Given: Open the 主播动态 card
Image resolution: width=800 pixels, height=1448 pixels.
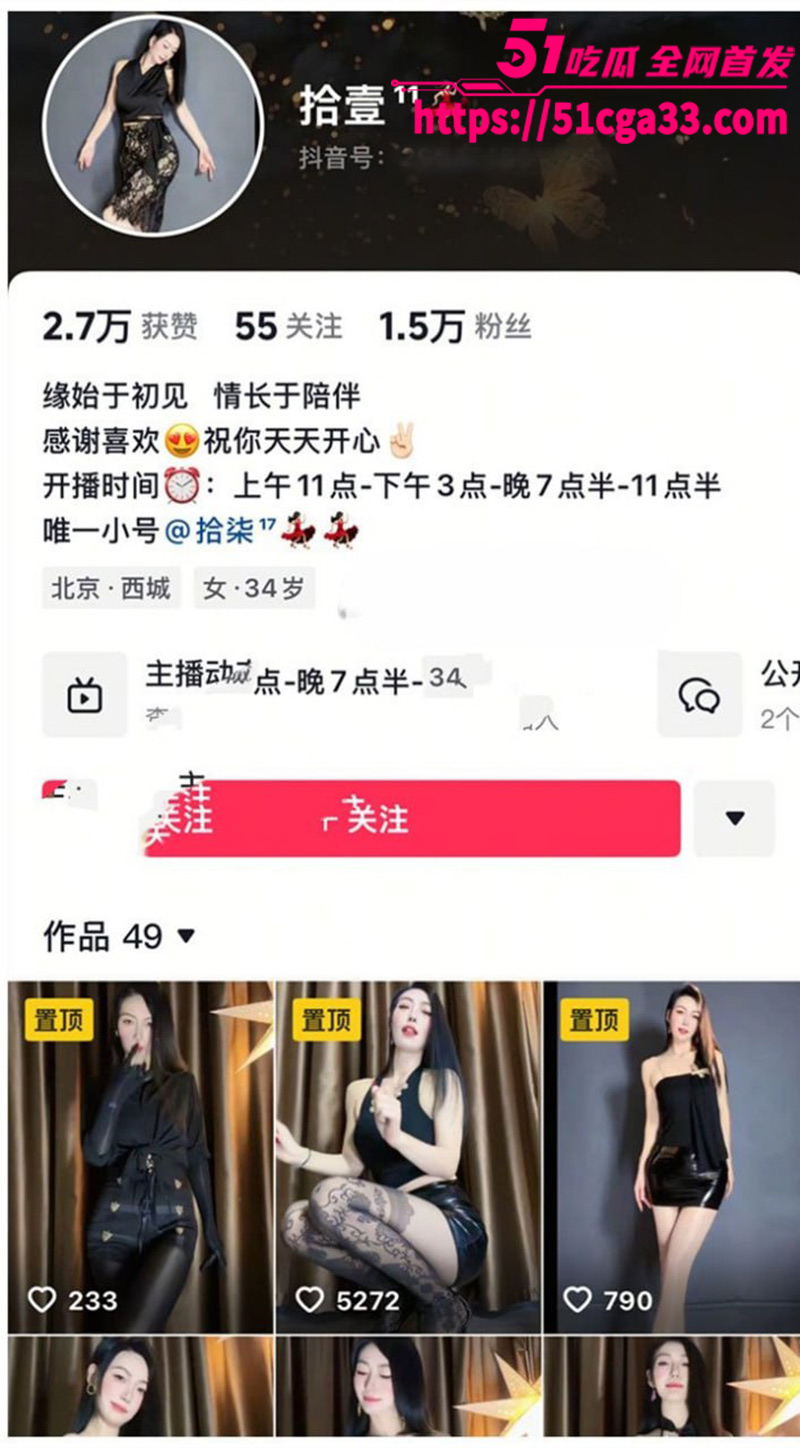Looking at the screenshot, I should (300, 693).
